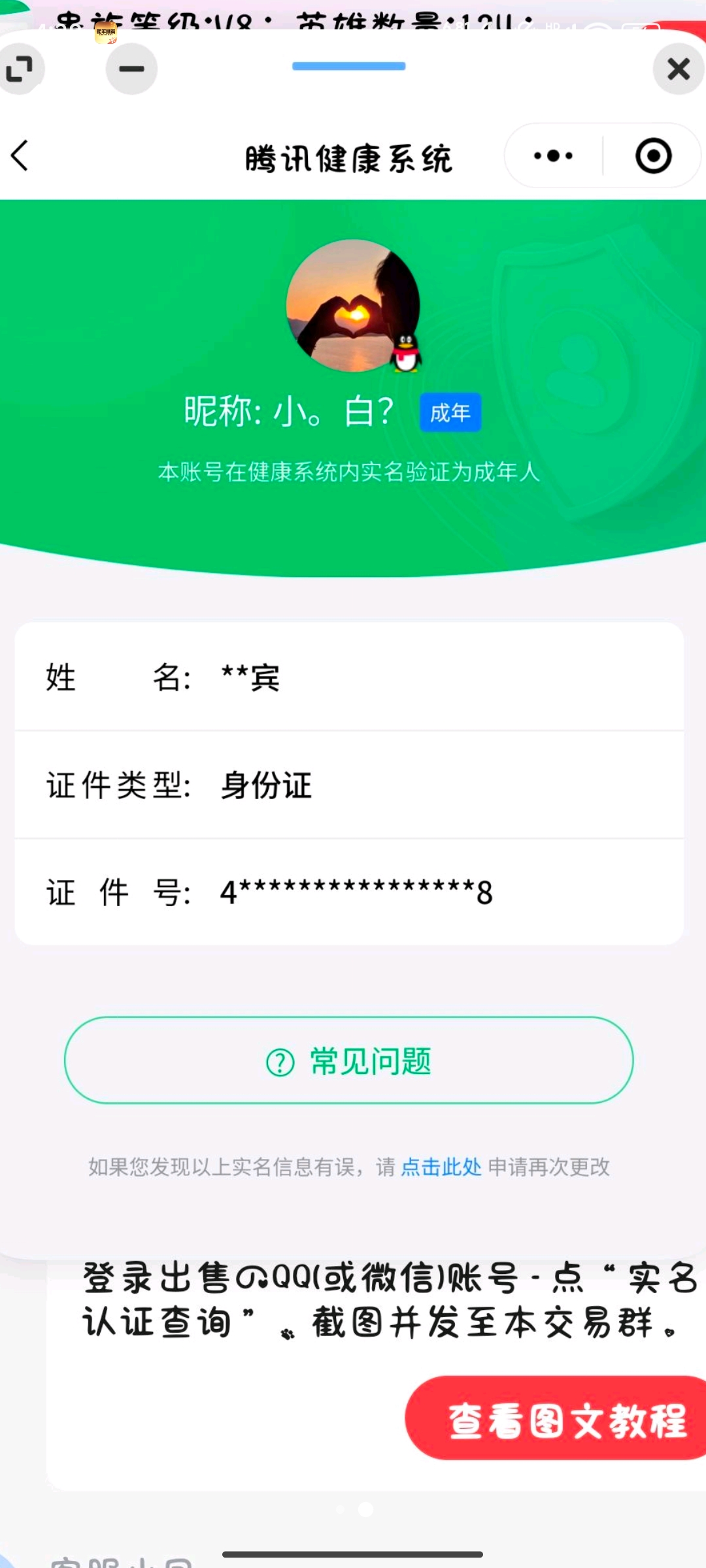Open 常见问题 help page
The width and height of the screenshot is (706, 1568).
348,1061
